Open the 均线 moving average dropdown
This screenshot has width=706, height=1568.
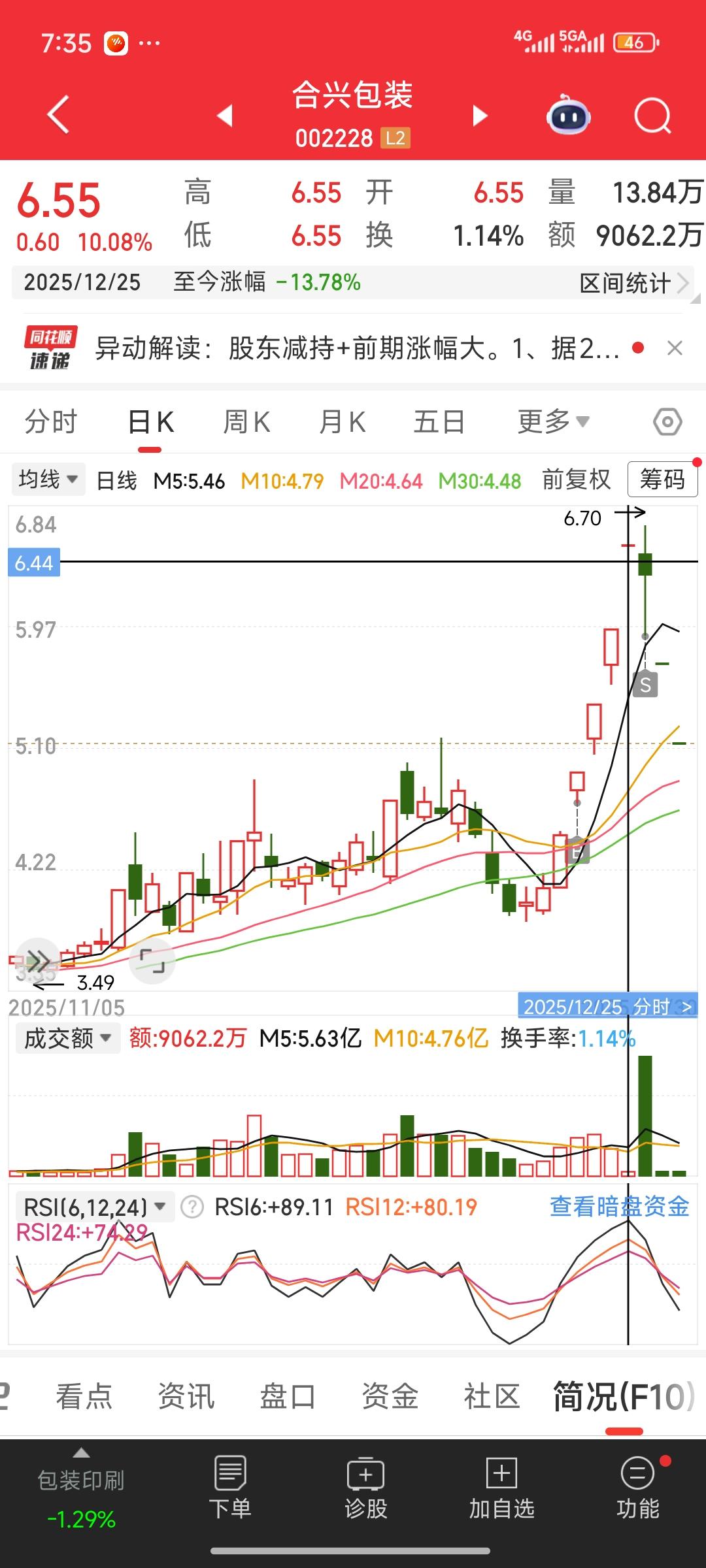click(48, 479)
